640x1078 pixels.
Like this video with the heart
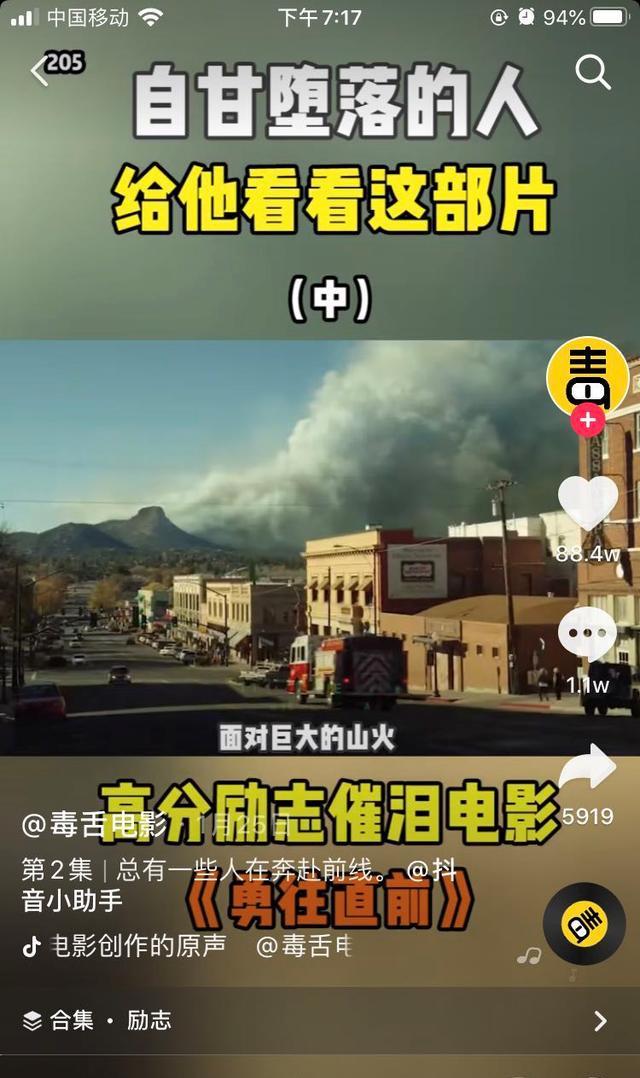(587, 505)
